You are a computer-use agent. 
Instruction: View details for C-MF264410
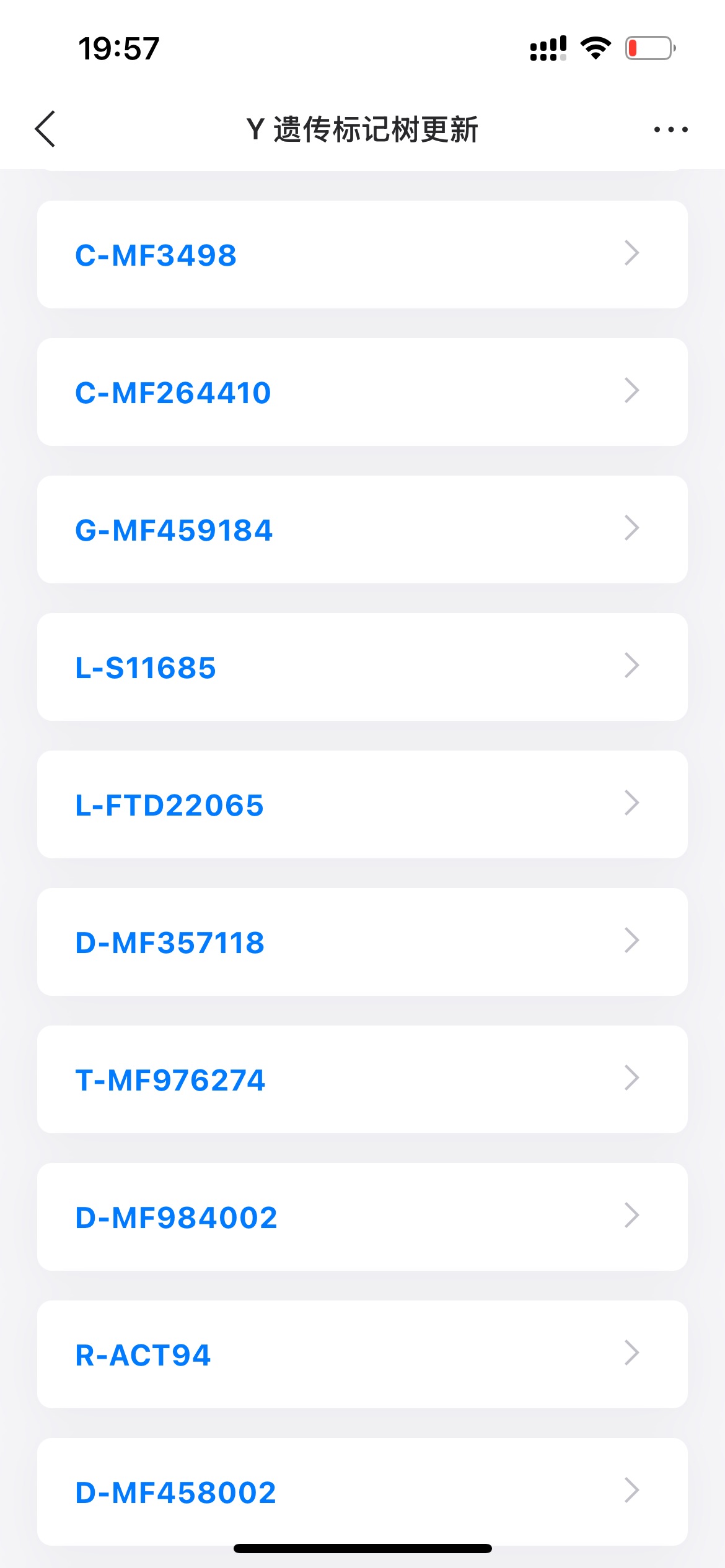click(362, 392)
